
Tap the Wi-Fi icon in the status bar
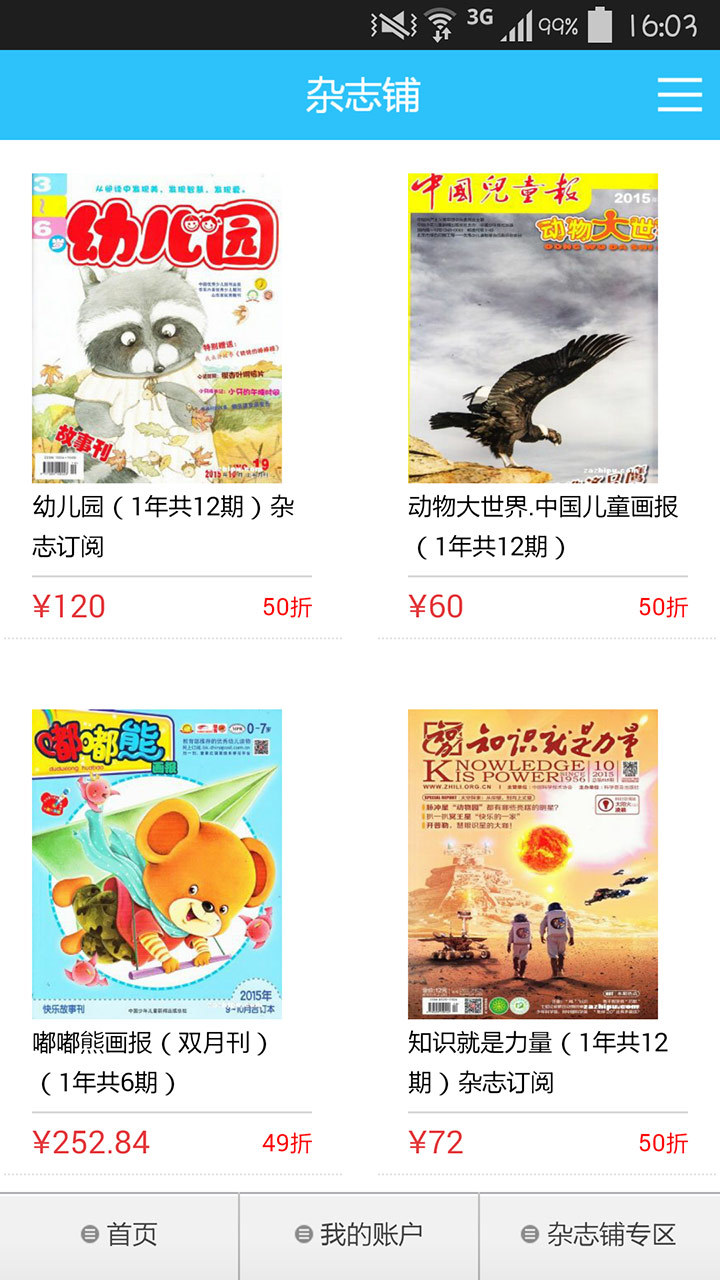[440, 20]
